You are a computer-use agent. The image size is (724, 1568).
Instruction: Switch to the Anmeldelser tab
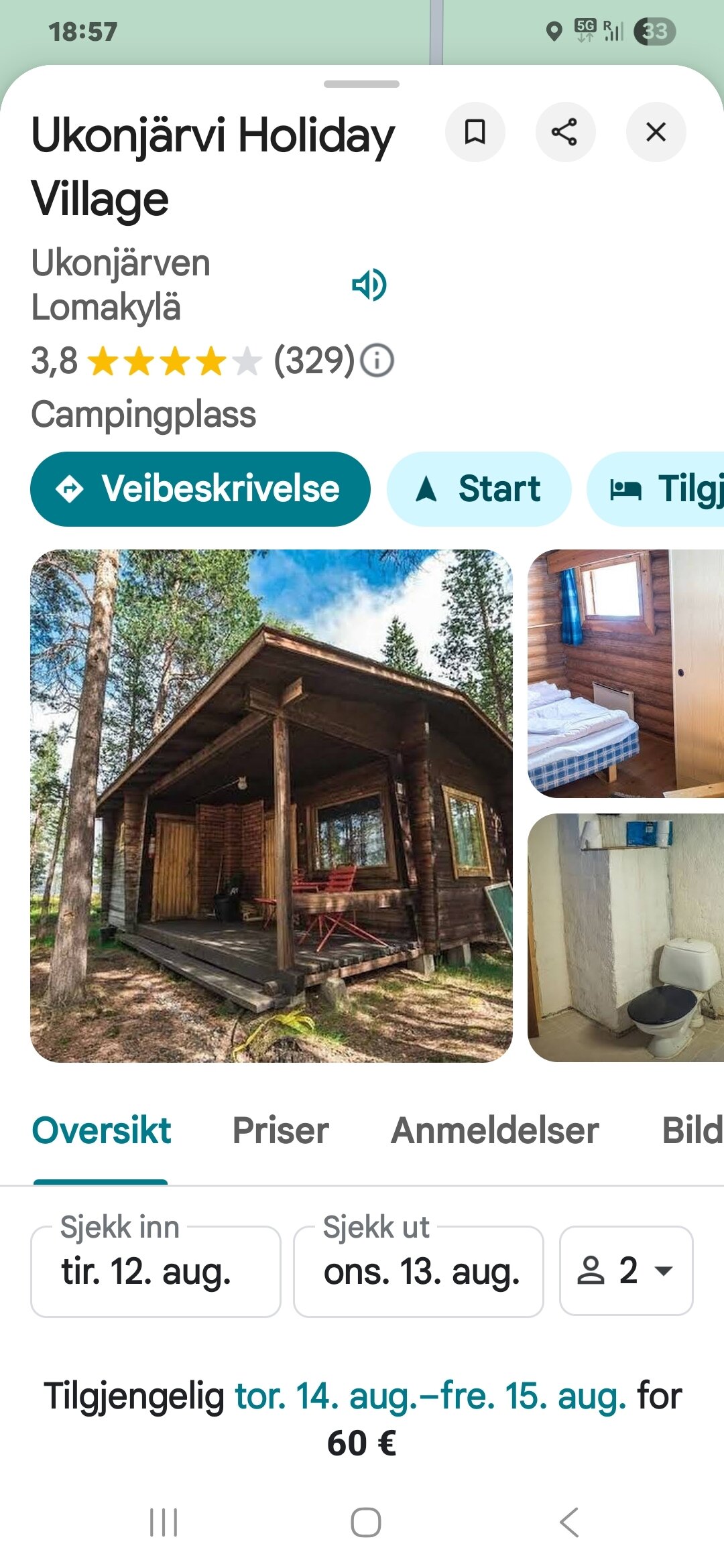pyautogui.click(x=495, y=1130)
